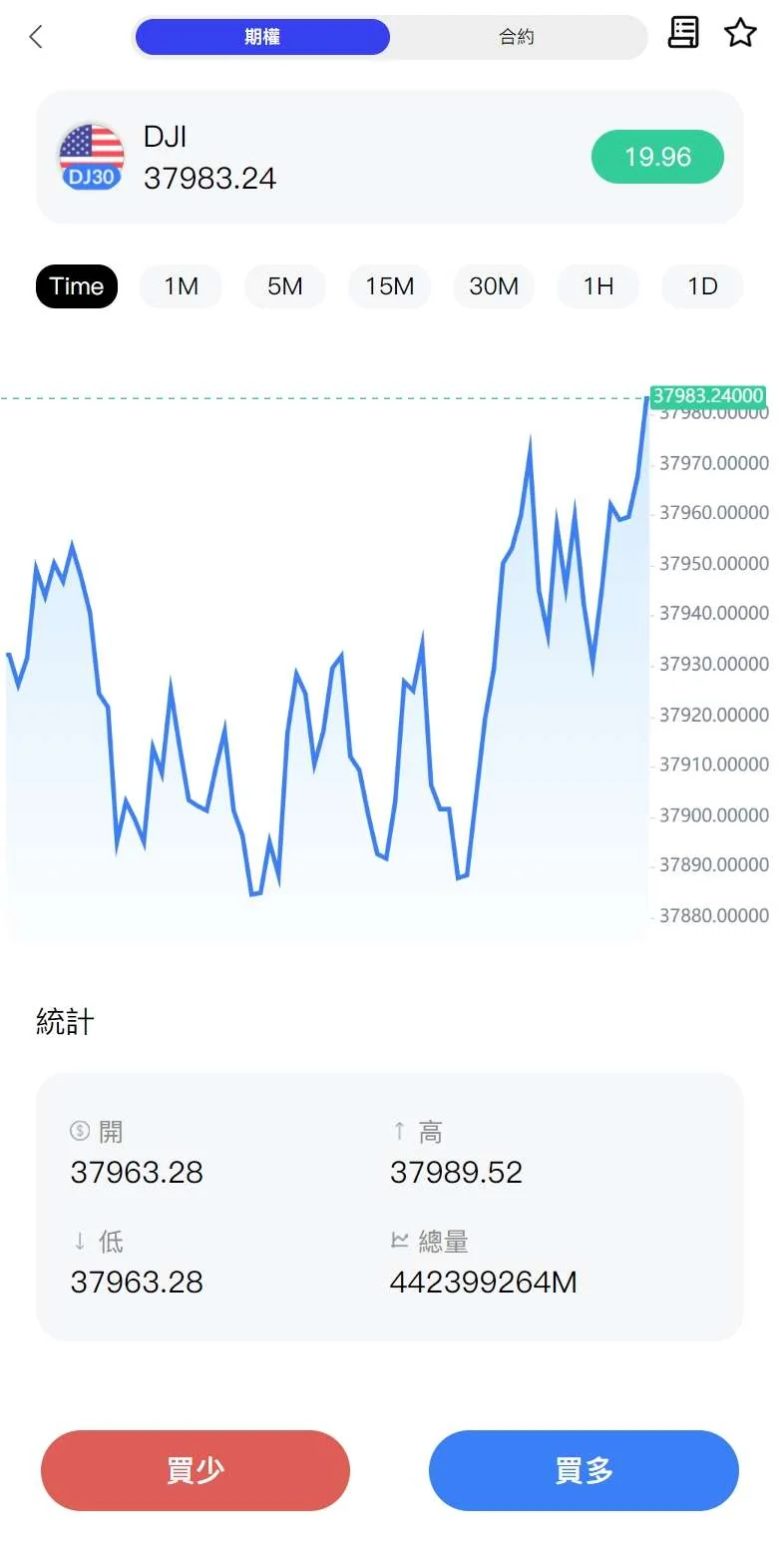This screenshot has width=784, height=1557.
Task: Tap the blue 買多 button
Action: coord(584,1470)
